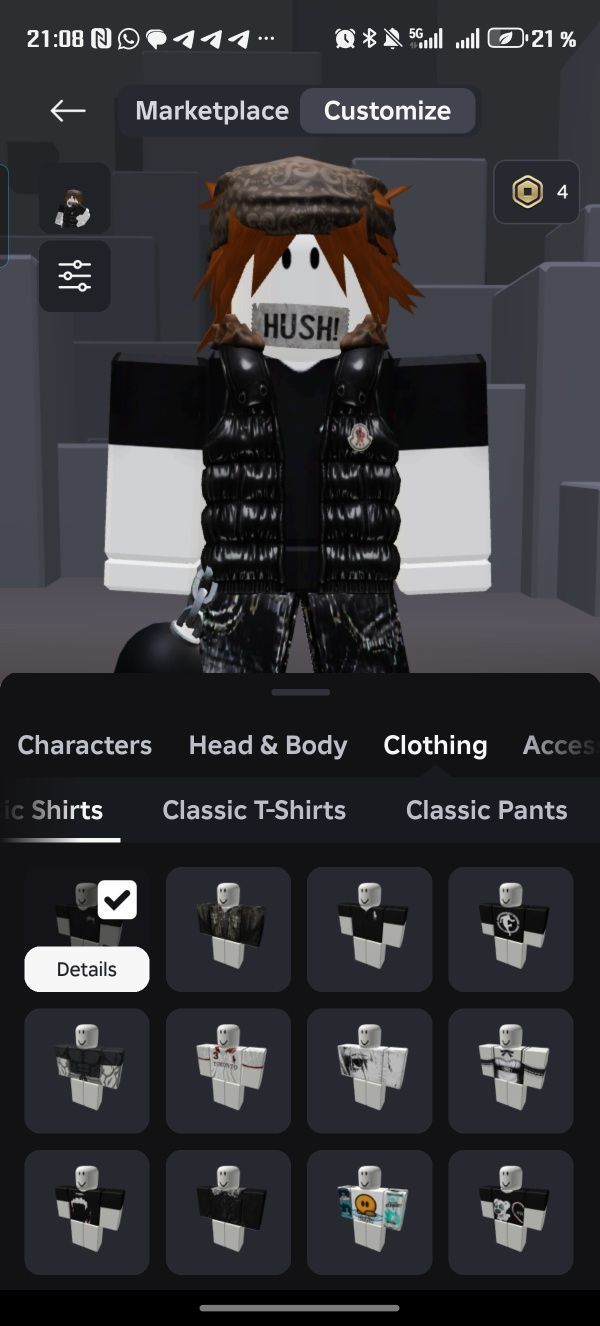Select the Customize tab

(x=387, y=111)
